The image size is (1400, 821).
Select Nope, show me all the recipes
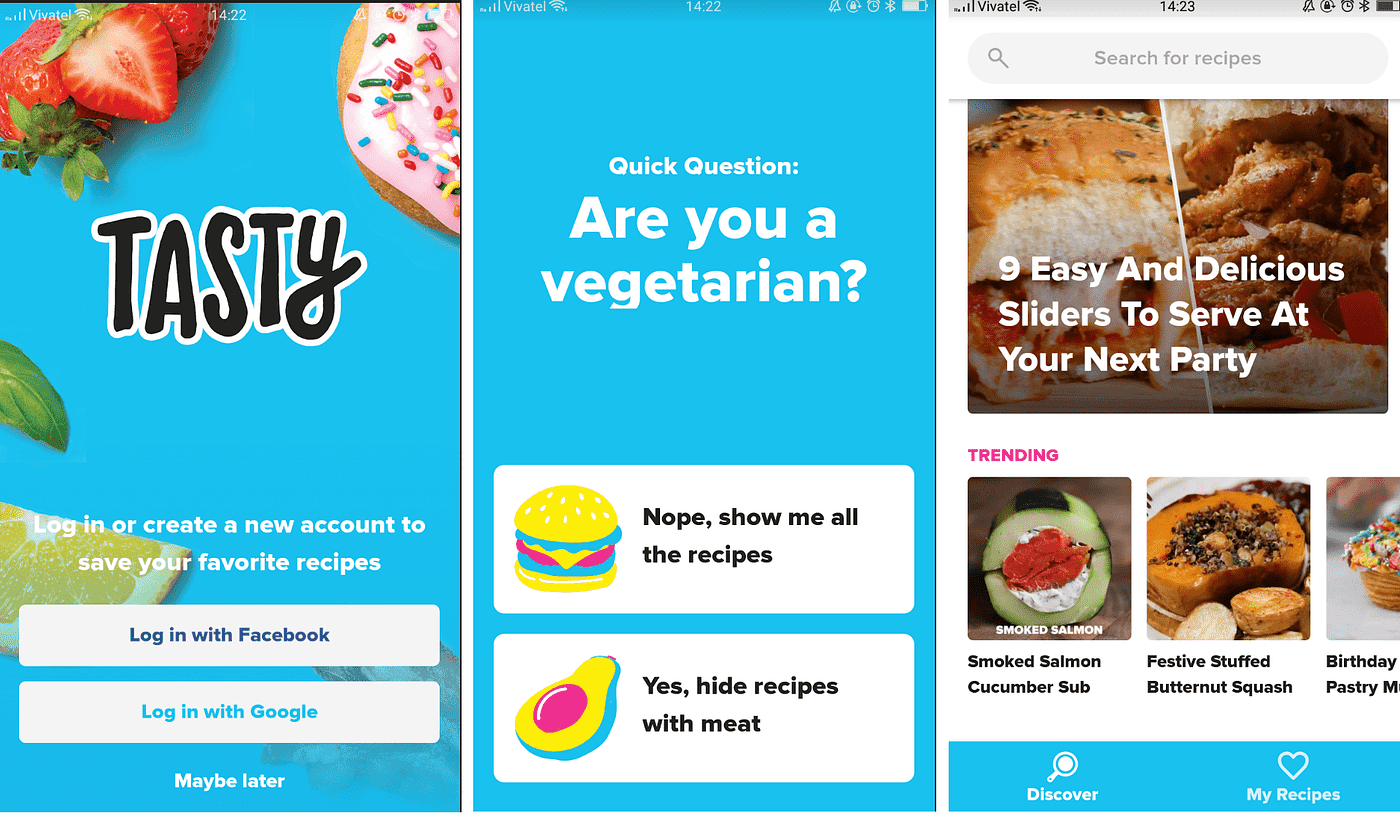pyautogui.click(x=703, y=538)
